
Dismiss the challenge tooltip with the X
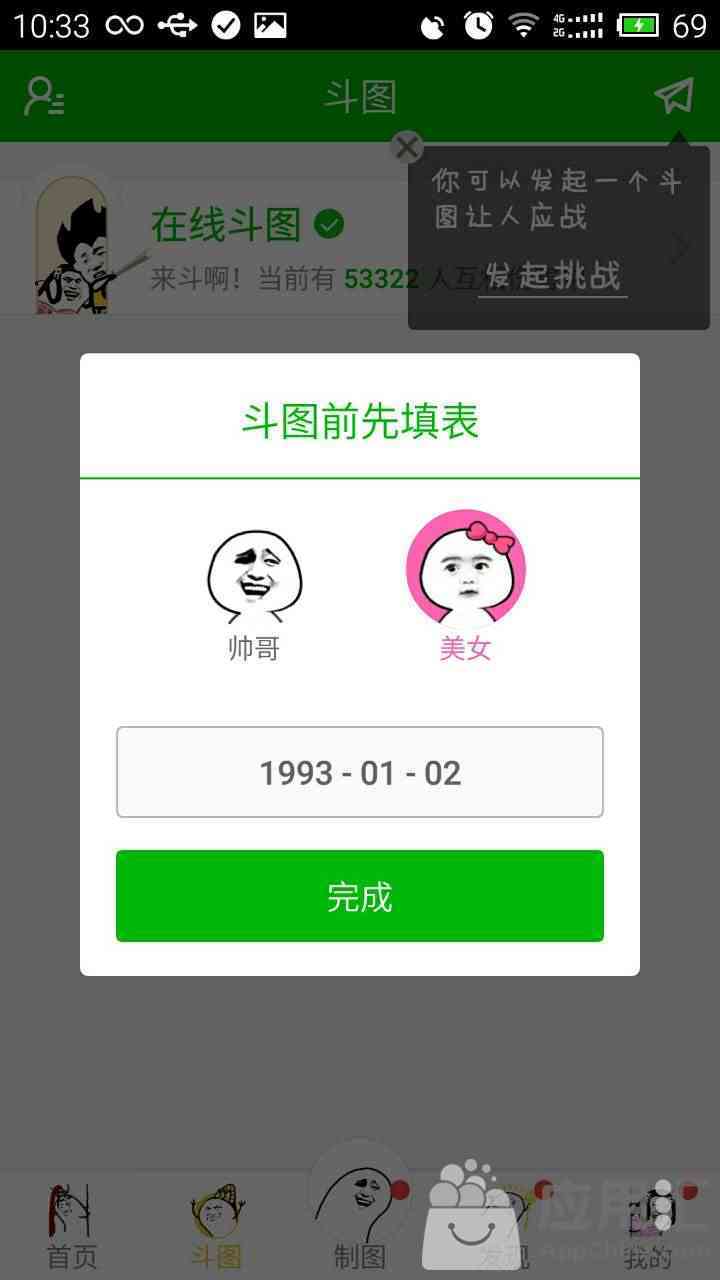(407, 148)
